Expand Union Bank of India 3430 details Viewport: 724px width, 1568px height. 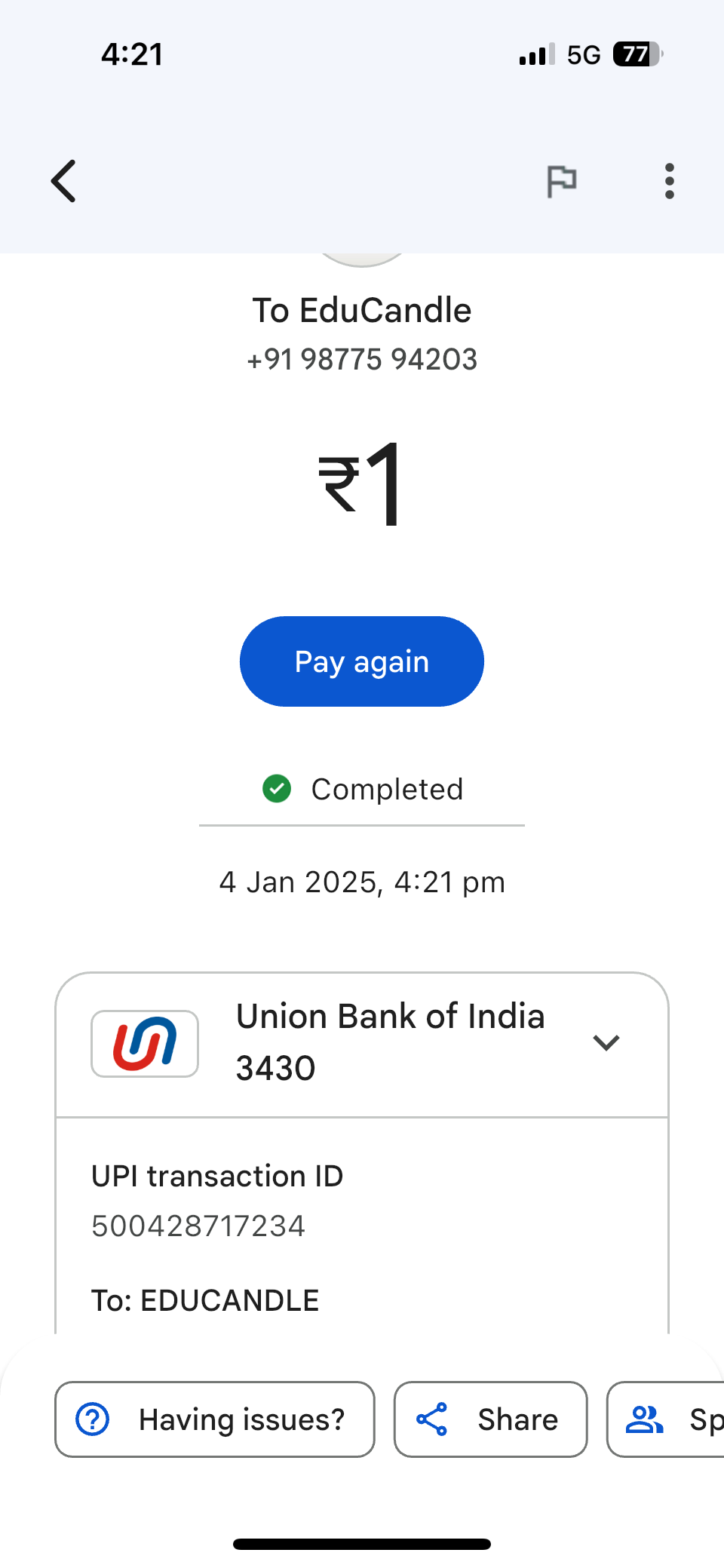pyautogui.click(x=606, y=1042)
